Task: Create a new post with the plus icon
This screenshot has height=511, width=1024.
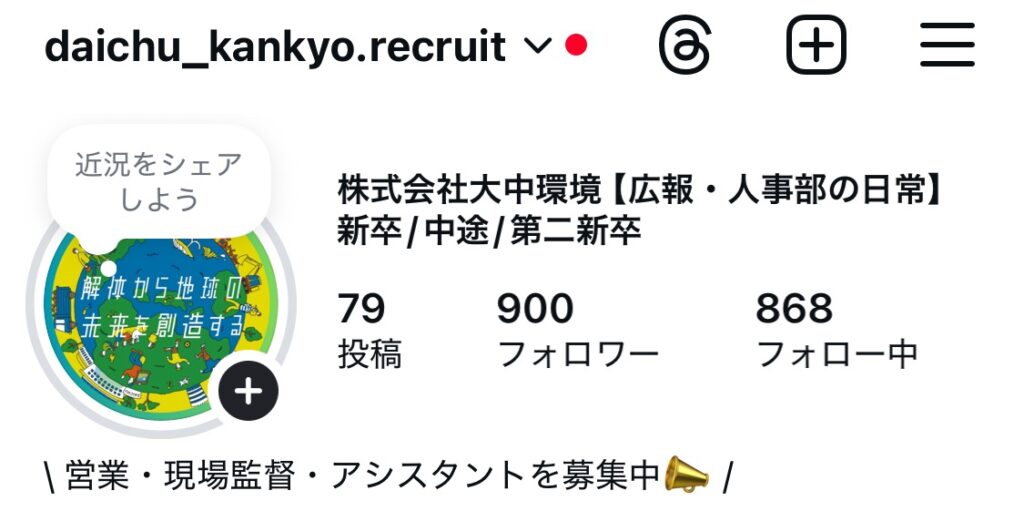Action: coord(816,46)
